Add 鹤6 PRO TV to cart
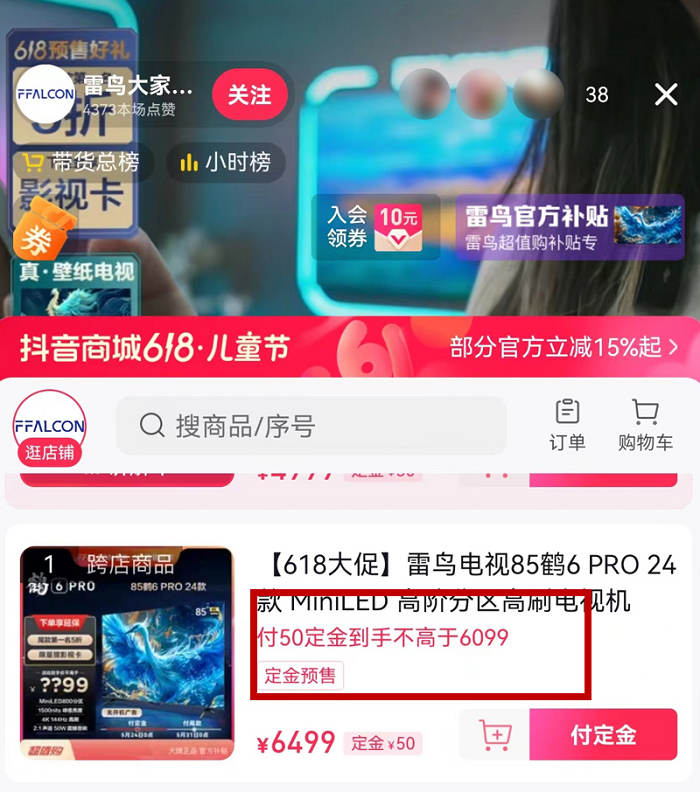Image resolution: width=700 pixels, height=792 pixels. click(x=494, y=735)
